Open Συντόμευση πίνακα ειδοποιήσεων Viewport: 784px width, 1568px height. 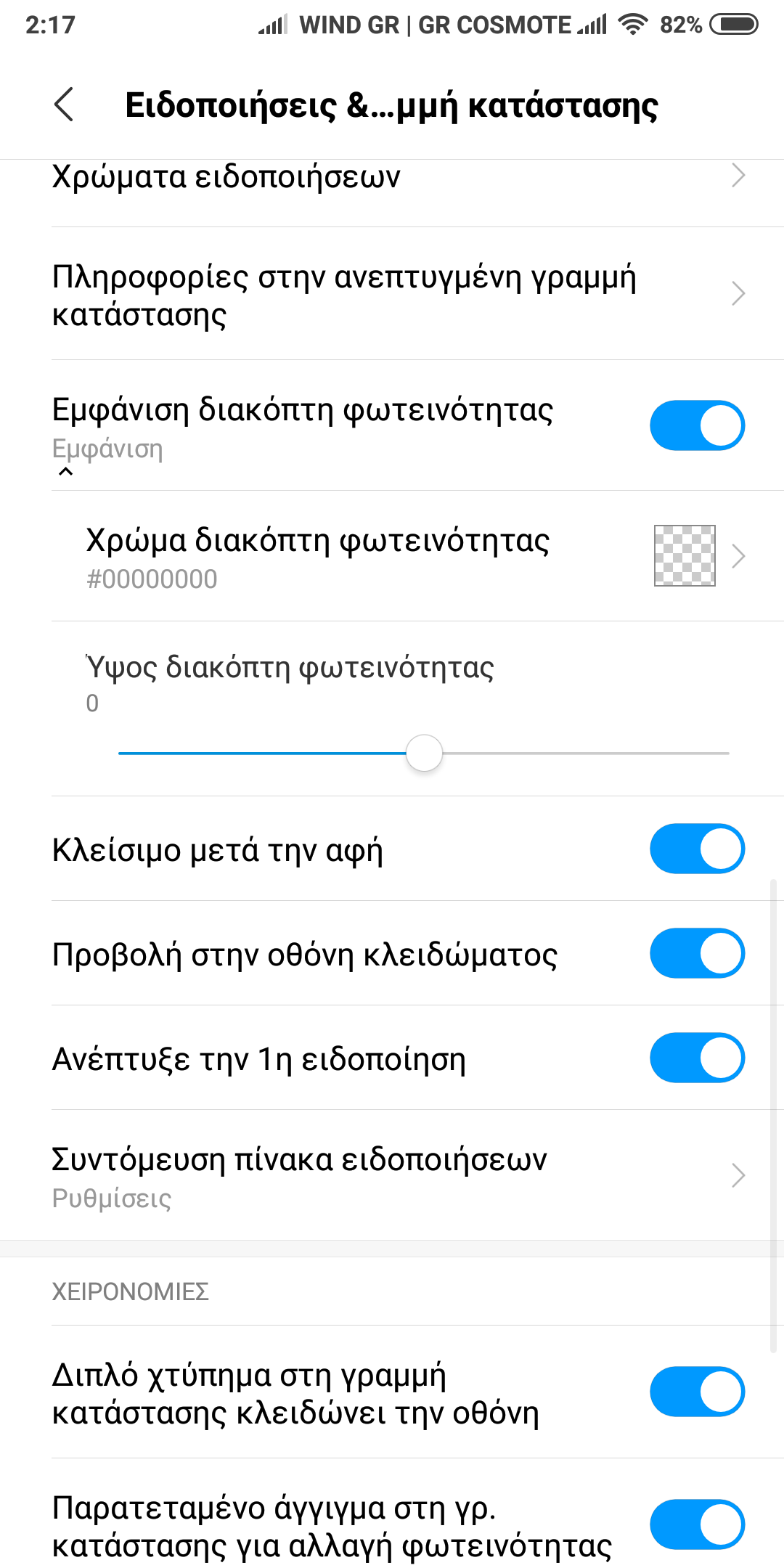click(392, 1175)
